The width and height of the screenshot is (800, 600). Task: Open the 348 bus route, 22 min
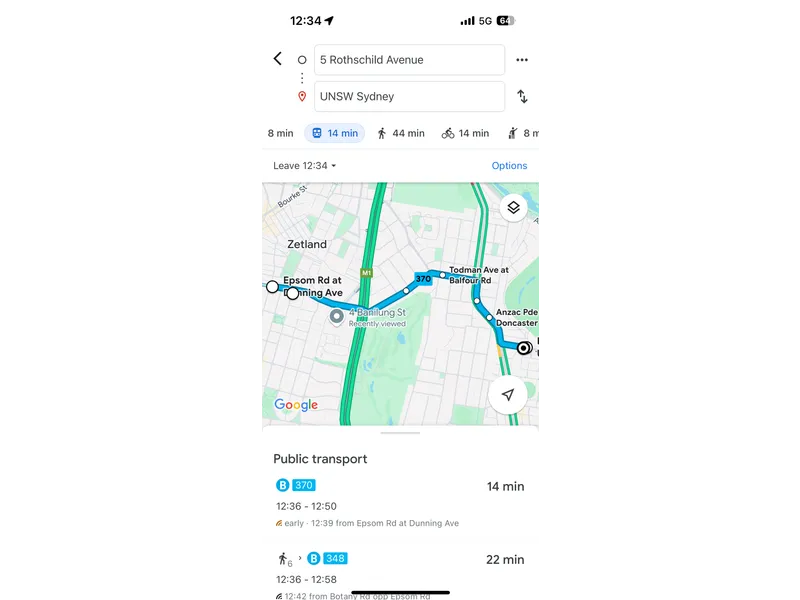(400, 573)
